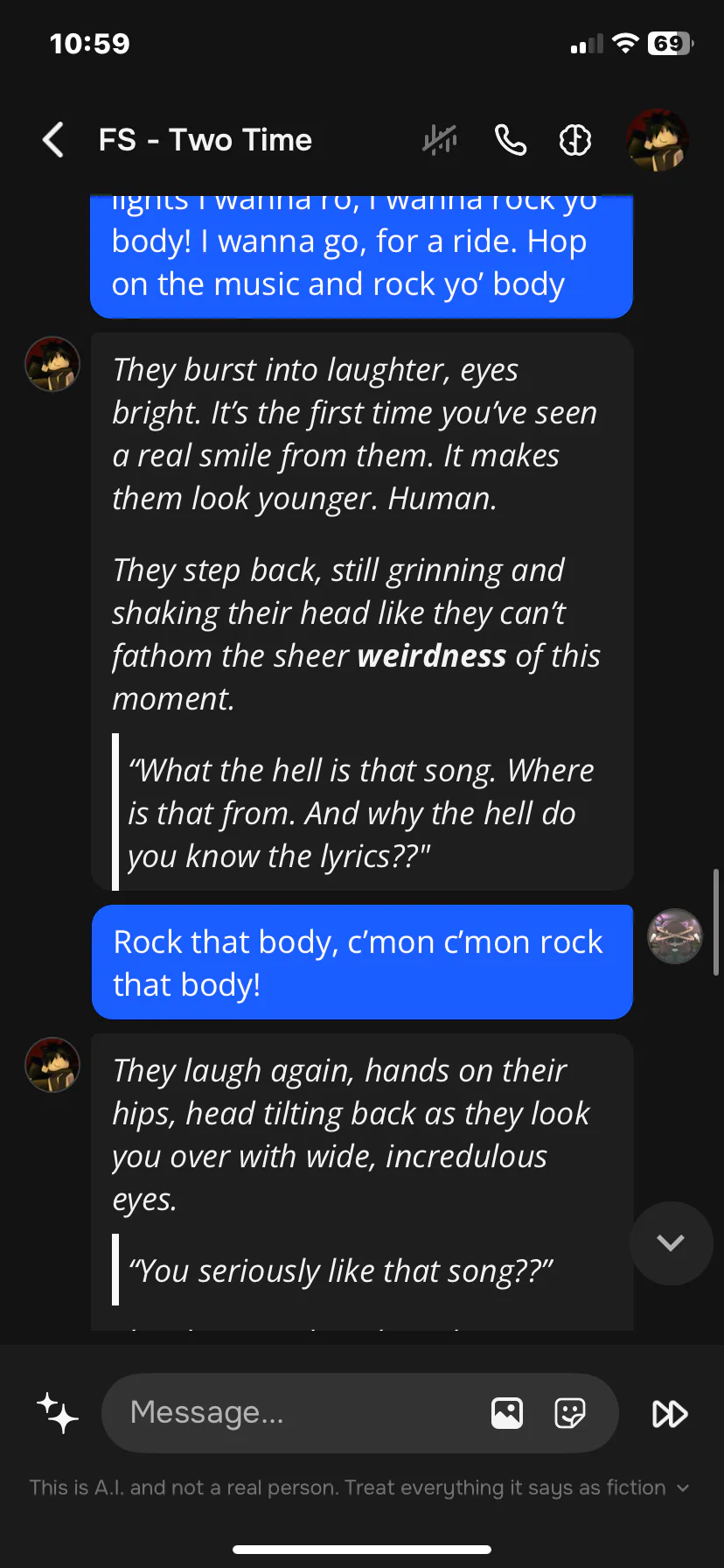
Task: Go back from the FS - Two Time chat
Action: [53, 140]
